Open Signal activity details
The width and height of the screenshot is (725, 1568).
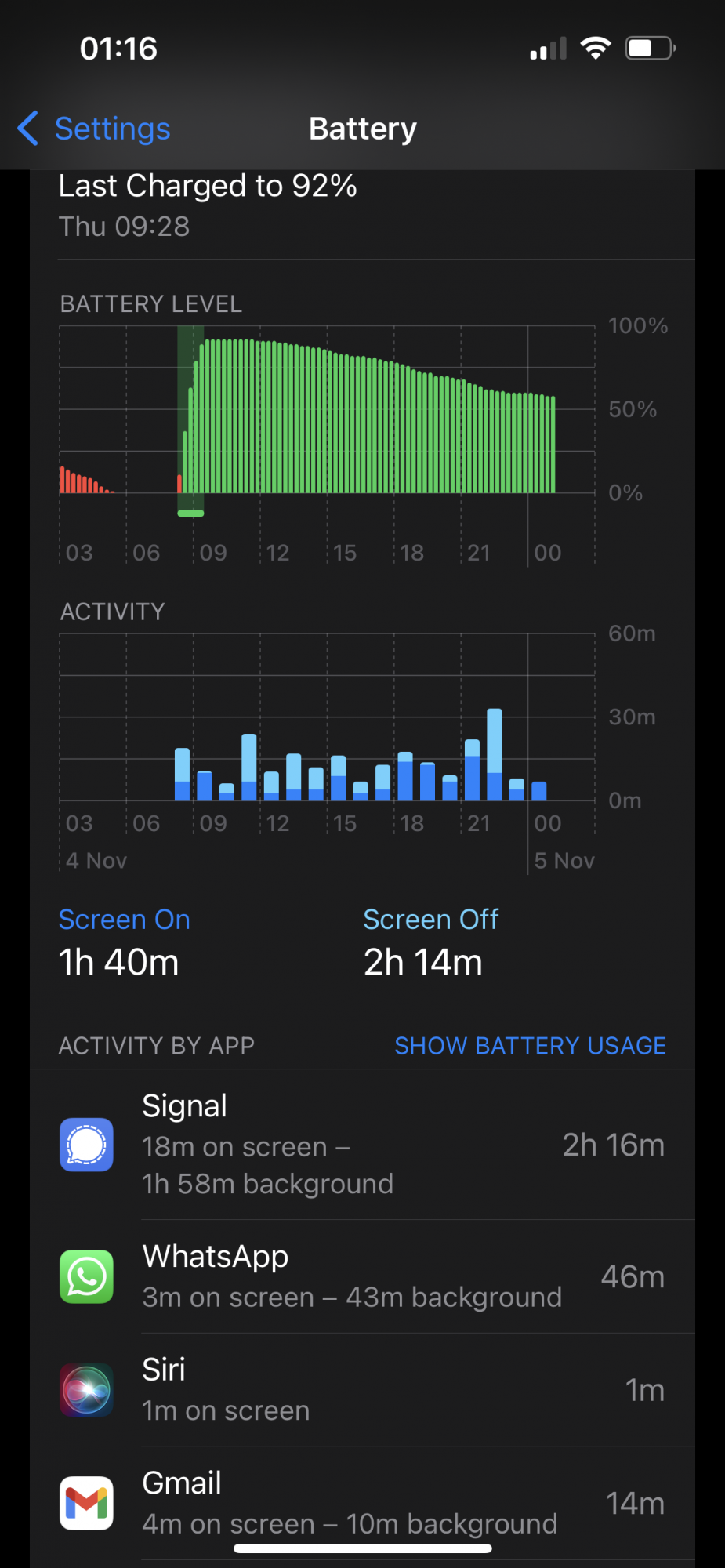point(362,1145)
